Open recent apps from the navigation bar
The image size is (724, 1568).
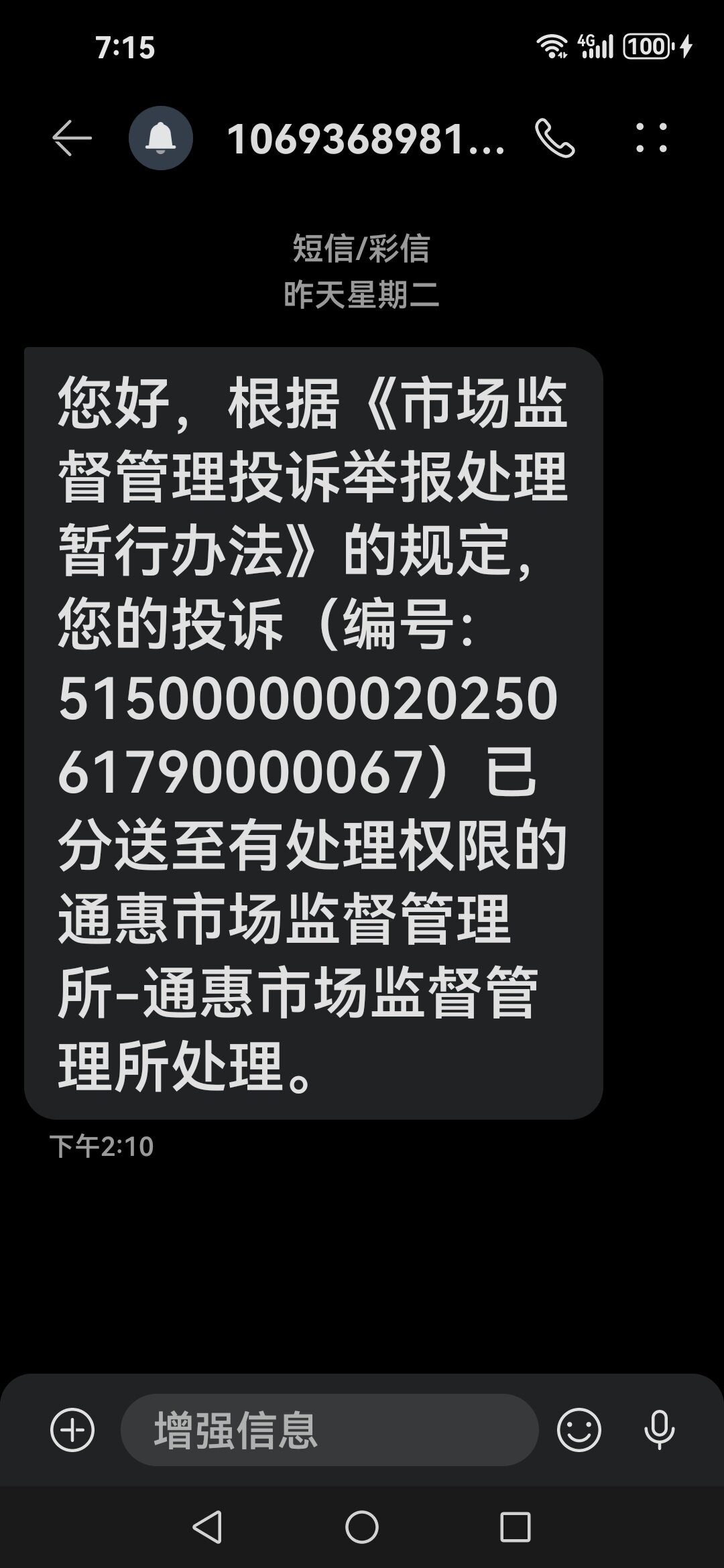(x=516, y=1528)
